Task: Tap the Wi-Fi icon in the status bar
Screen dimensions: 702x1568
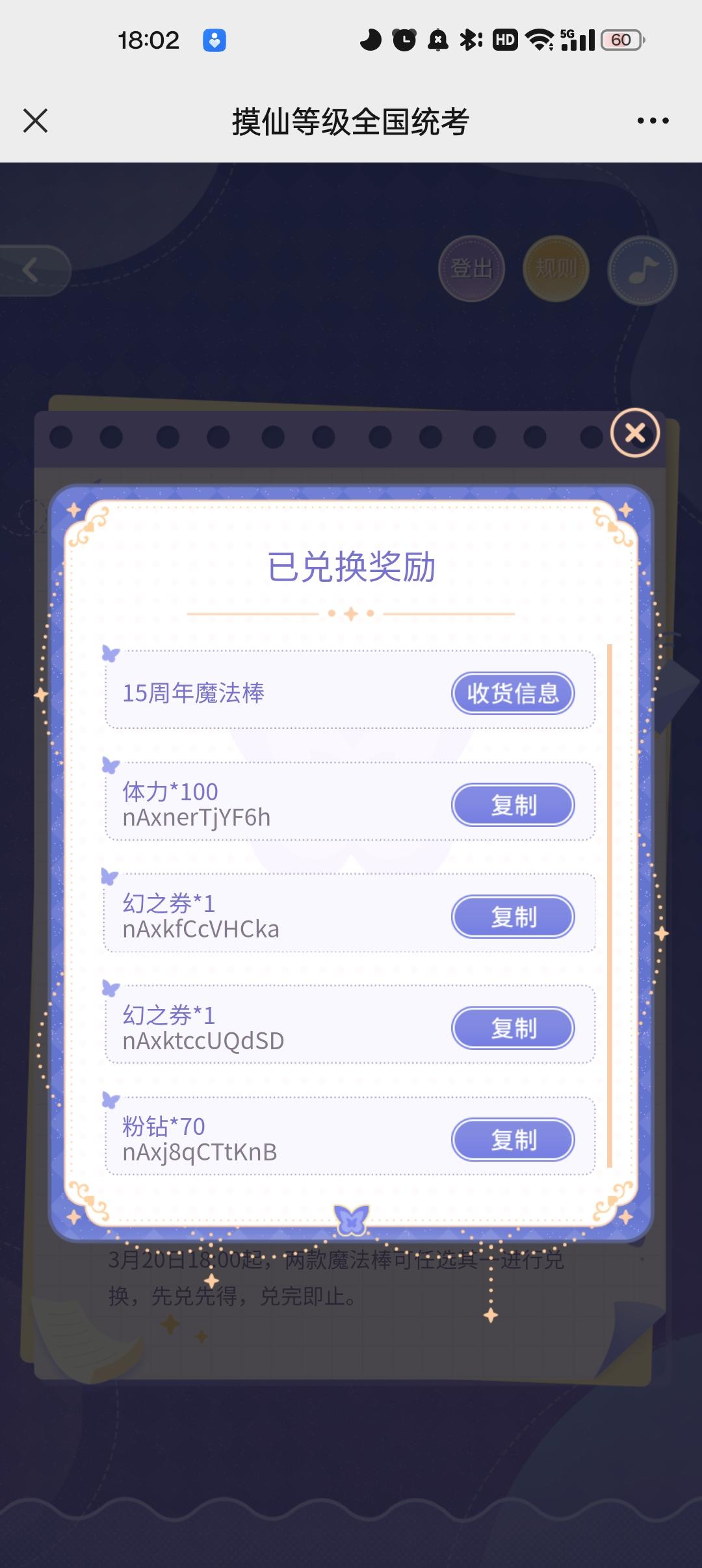Action: [x=541, y=39]
